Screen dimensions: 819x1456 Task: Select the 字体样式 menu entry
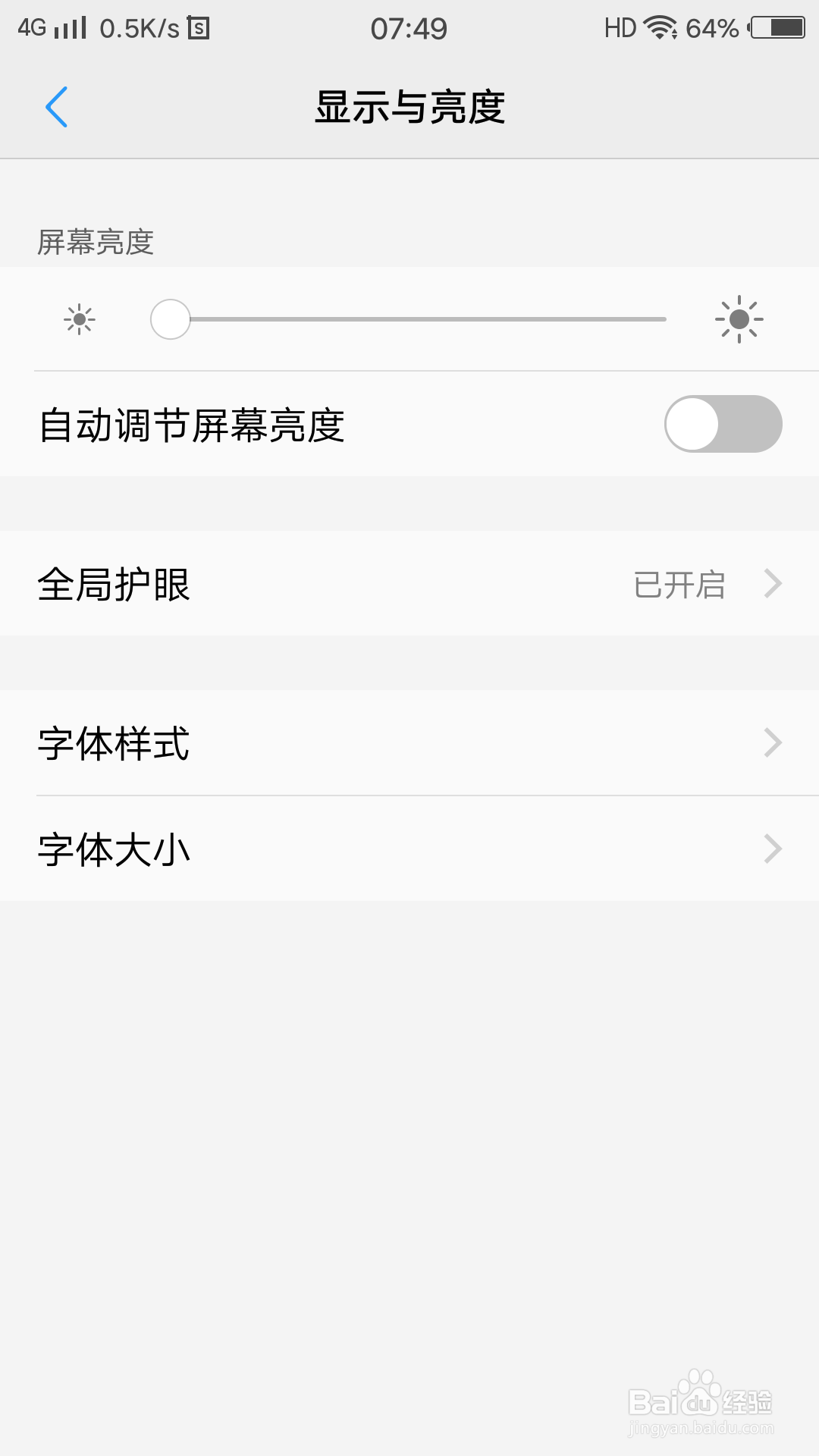114,744
